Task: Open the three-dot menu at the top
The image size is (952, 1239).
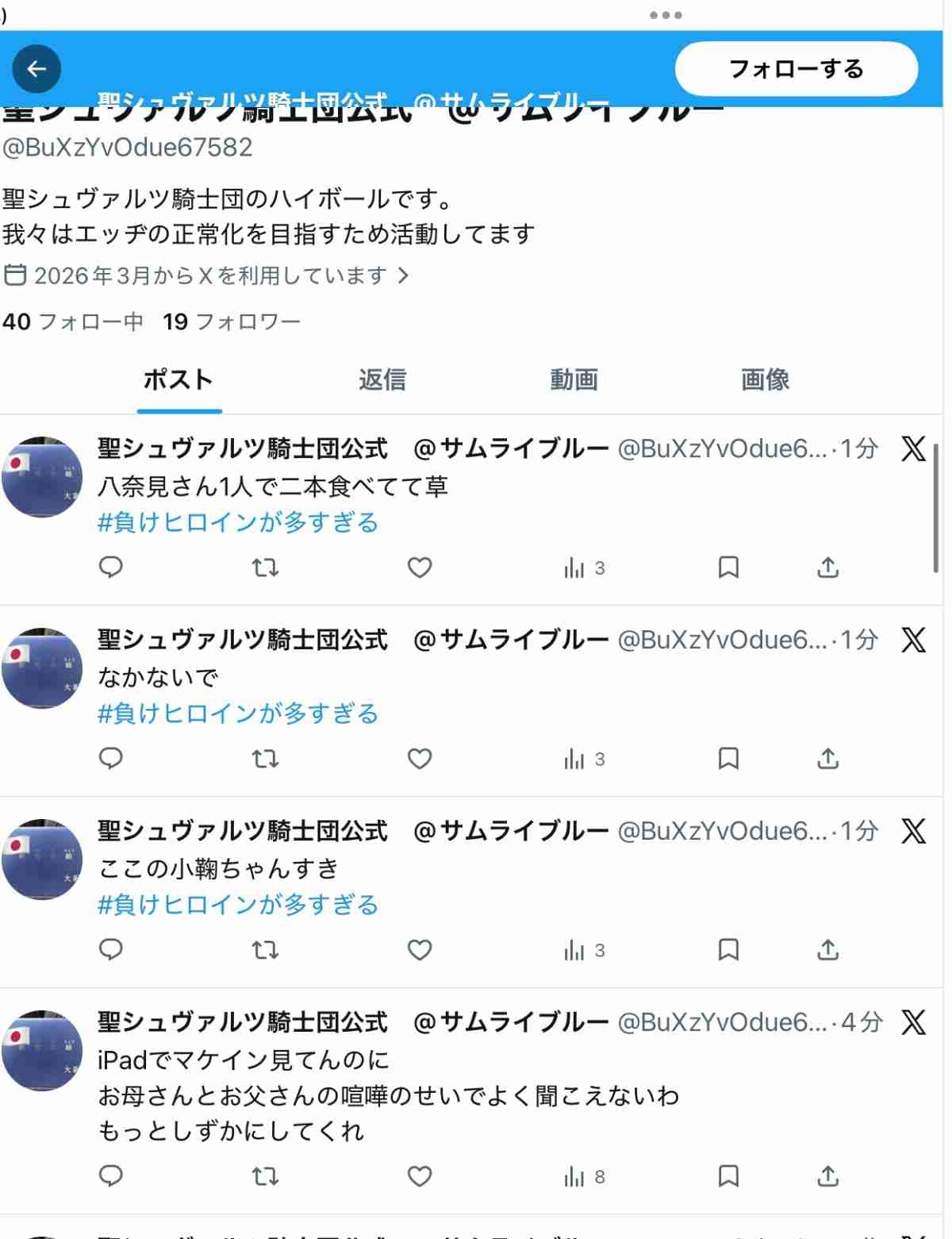Action: (666, 15)
